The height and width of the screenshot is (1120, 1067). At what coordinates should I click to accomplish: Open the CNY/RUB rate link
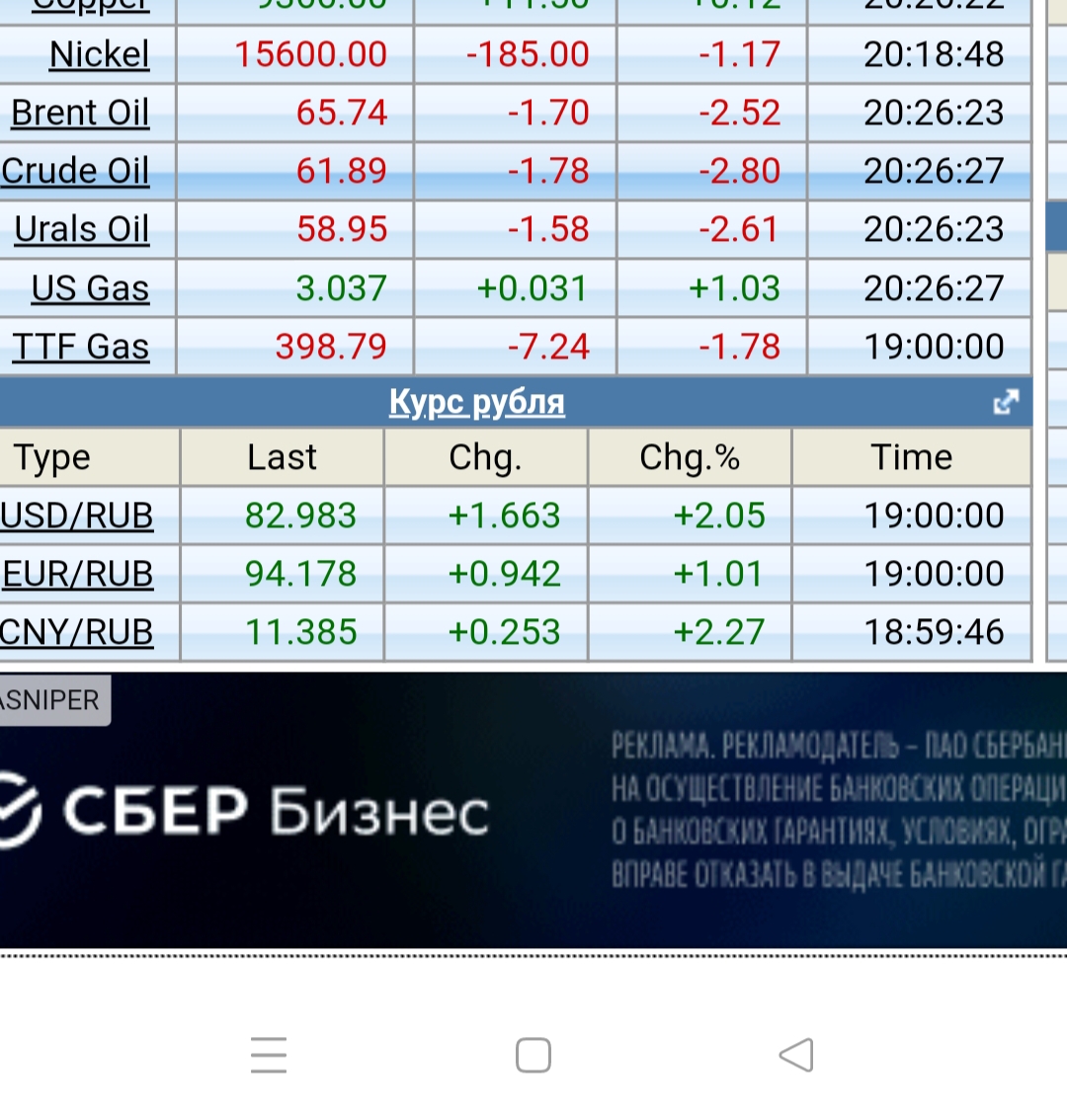(x=76, y=632)
